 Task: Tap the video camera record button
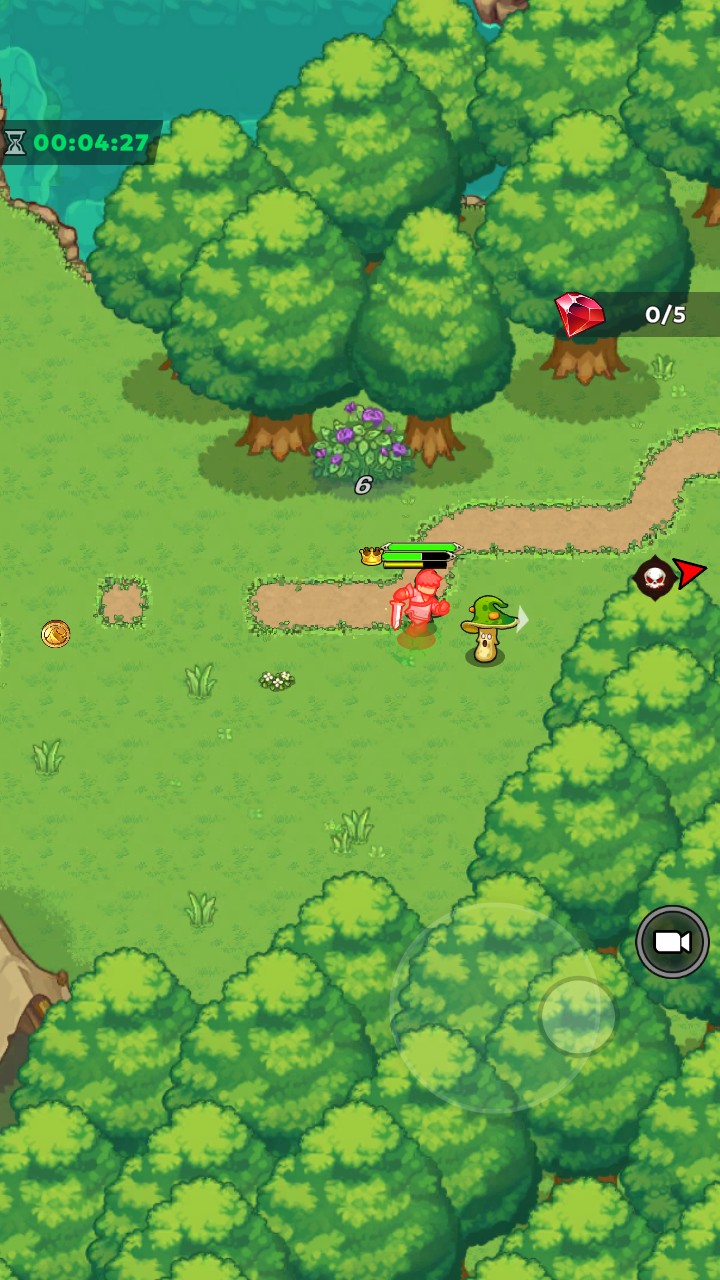[x=672, y=941]
